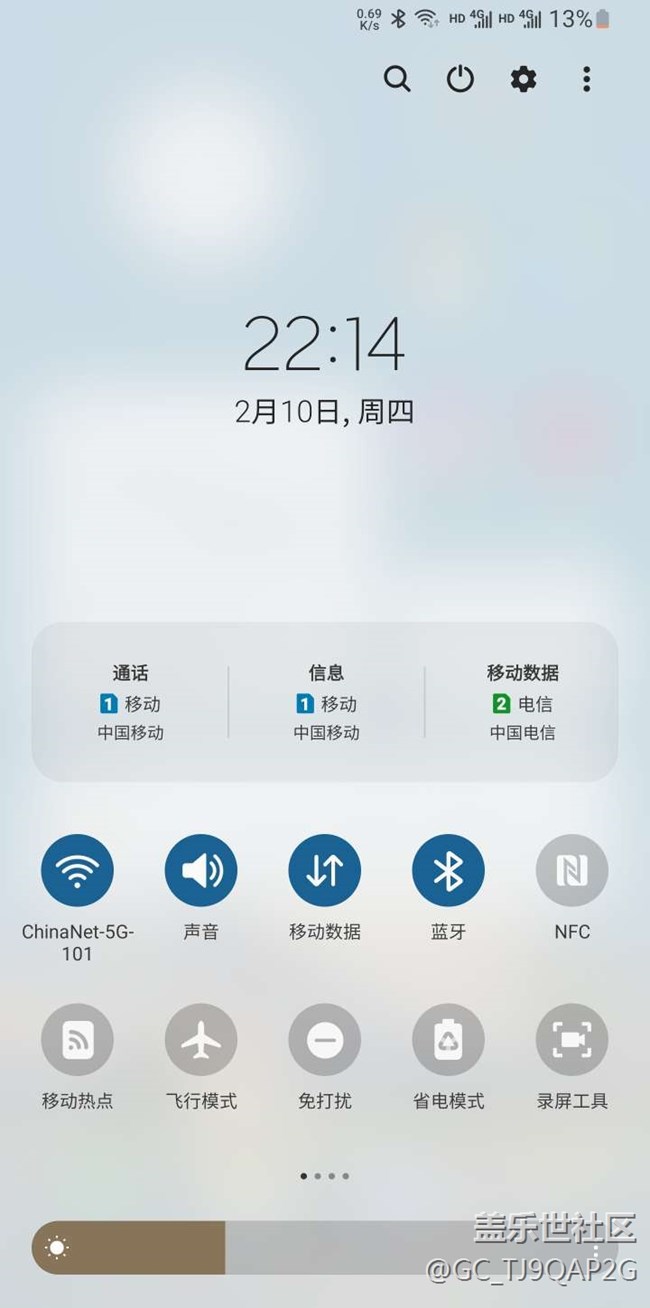Image resolution: width=650 pixels, height=1308 pixels.
Task: Select the 信息 SIM option
Action: click(326, 703)
